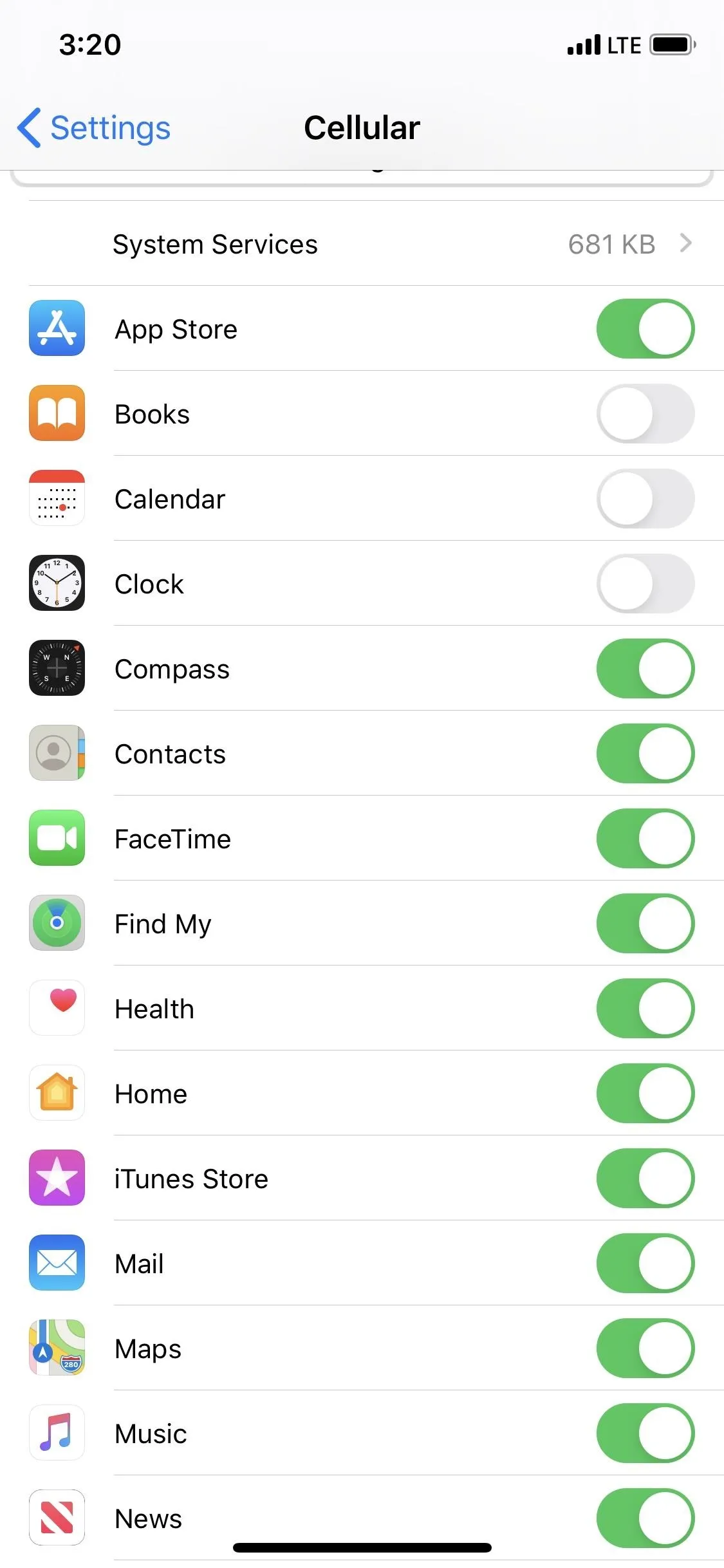Viewport: 724px width, 1568px height.
Task: Turn off Find My cellular data
Action: [x=645, y=924]
